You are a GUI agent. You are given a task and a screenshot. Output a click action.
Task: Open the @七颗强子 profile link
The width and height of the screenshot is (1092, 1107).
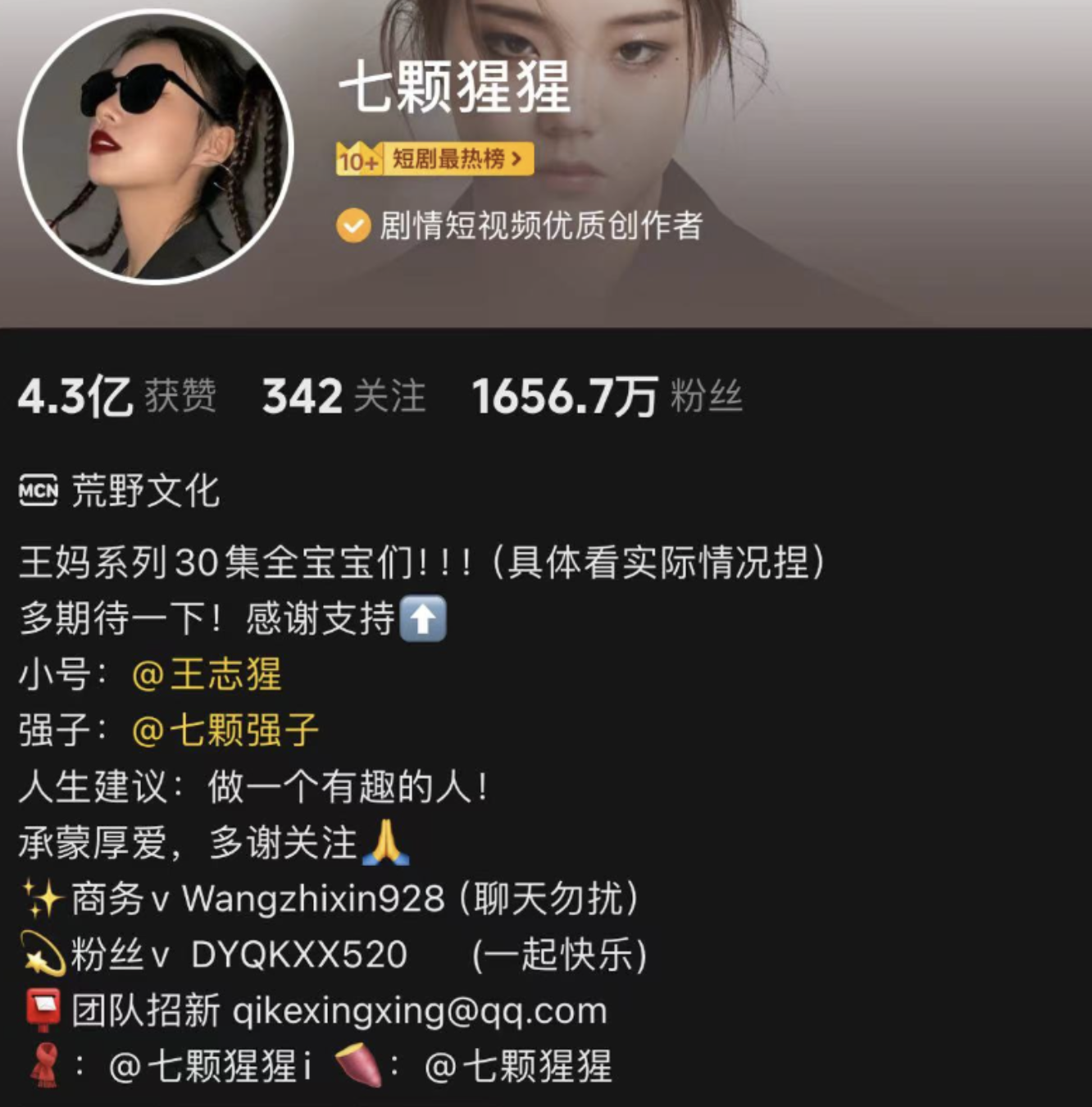pyautogui.click(x=225, y=731)
